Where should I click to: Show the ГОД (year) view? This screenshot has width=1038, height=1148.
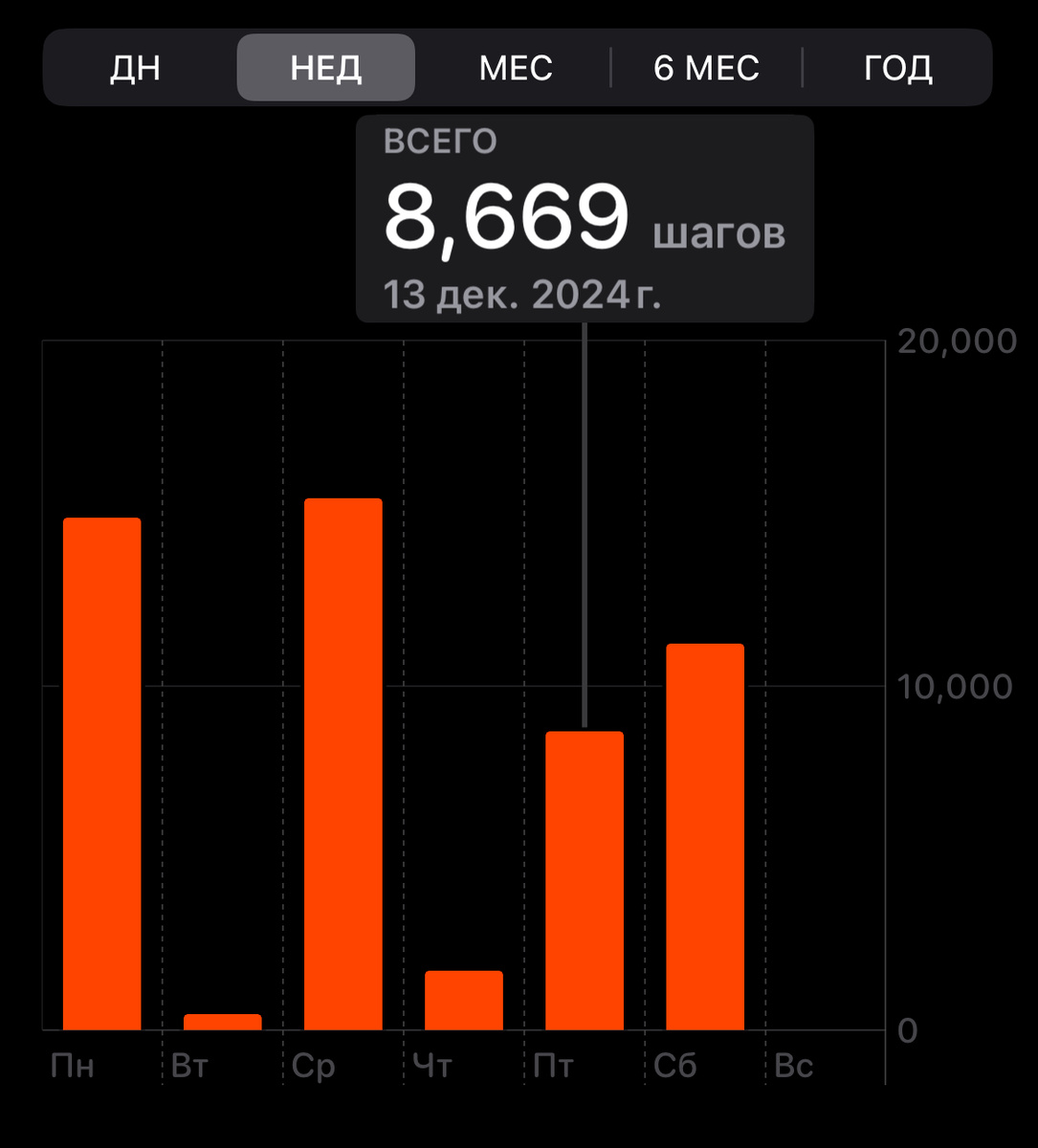[897, 68]
